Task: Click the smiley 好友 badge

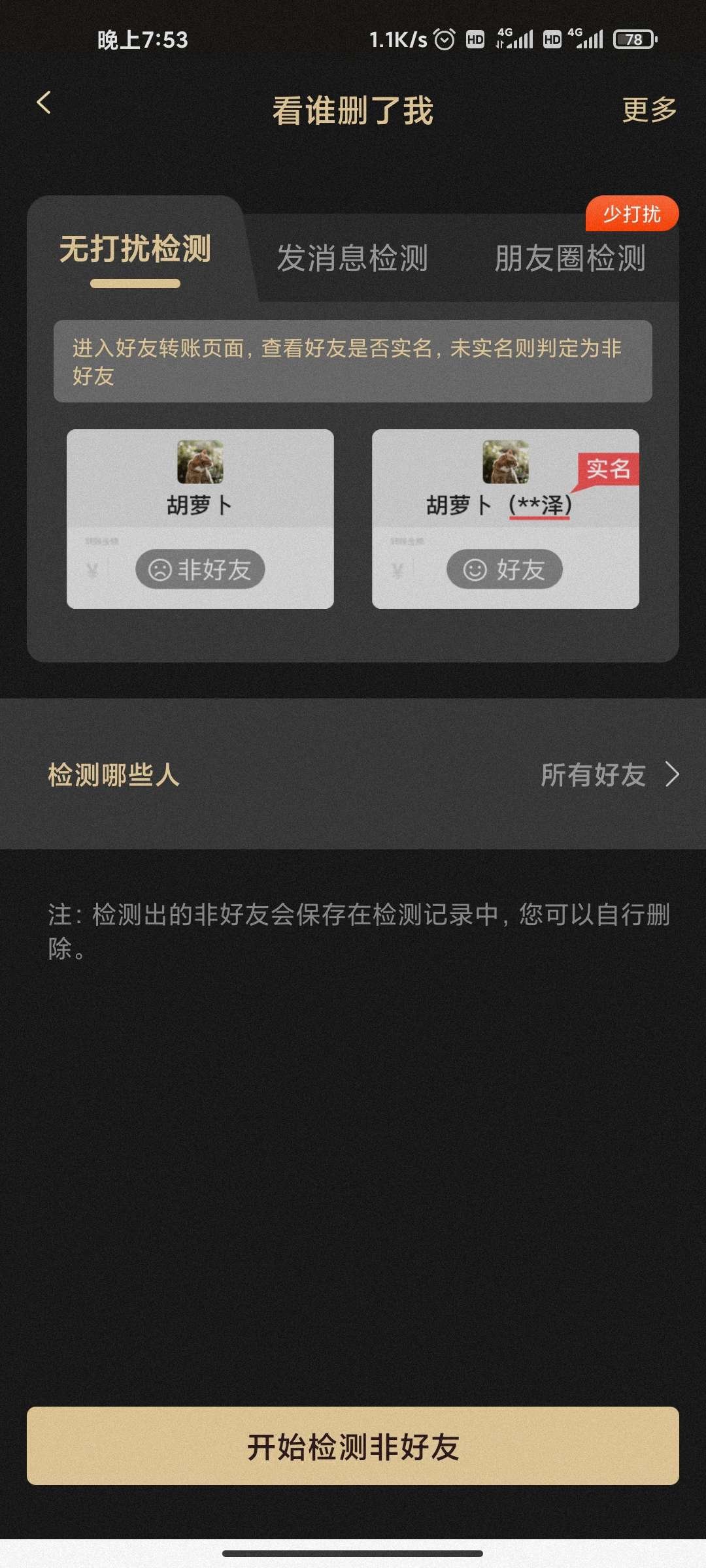Action: pyautogui.click(x=504, y=569)
